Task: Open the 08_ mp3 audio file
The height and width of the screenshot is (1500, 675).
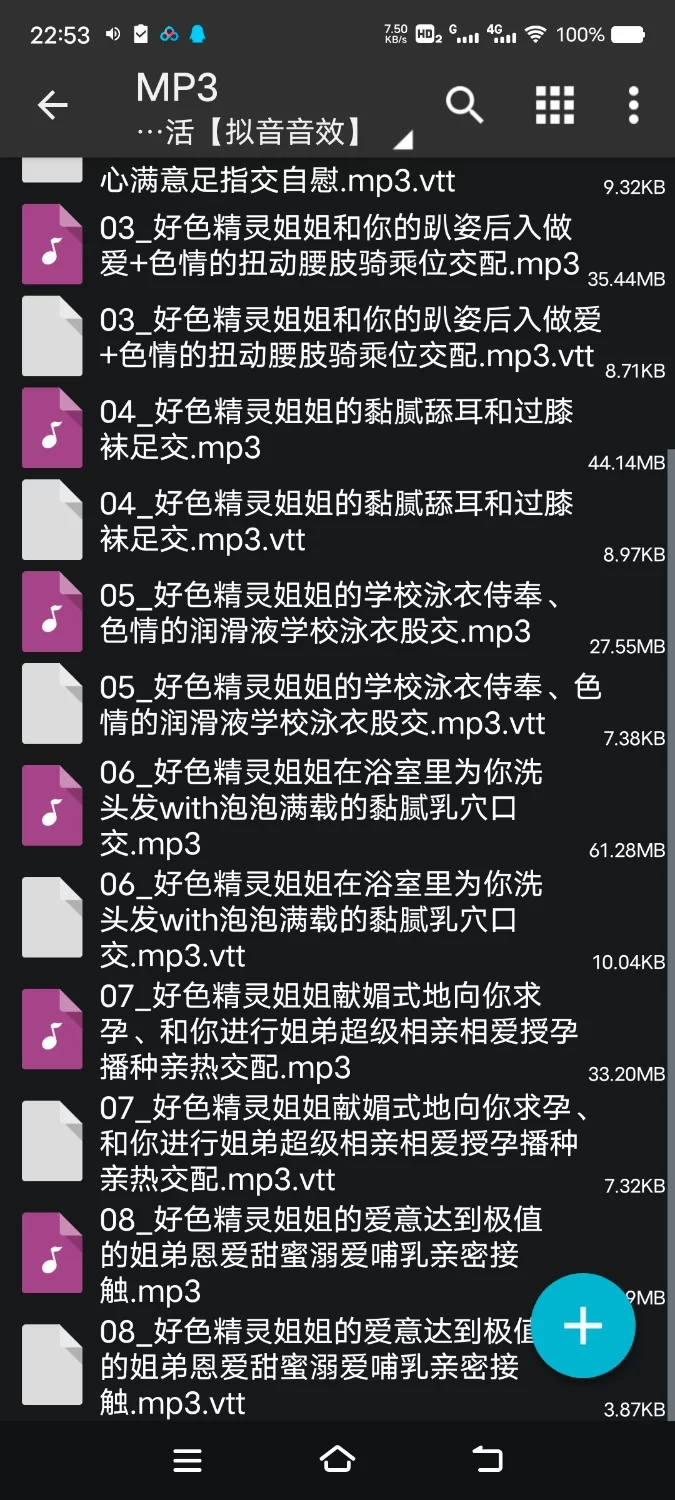Action: pos(300,1254)
